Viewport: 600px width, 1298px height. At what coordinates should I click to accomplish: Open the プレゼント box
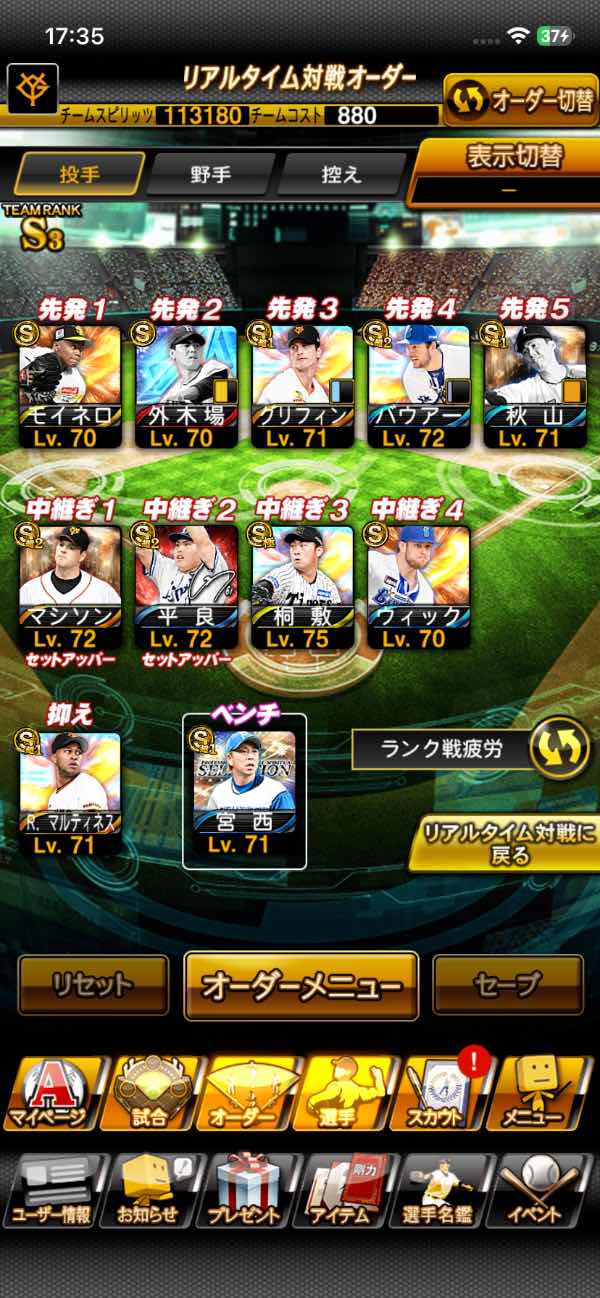pyautogui.click(x=245, y=1190)
